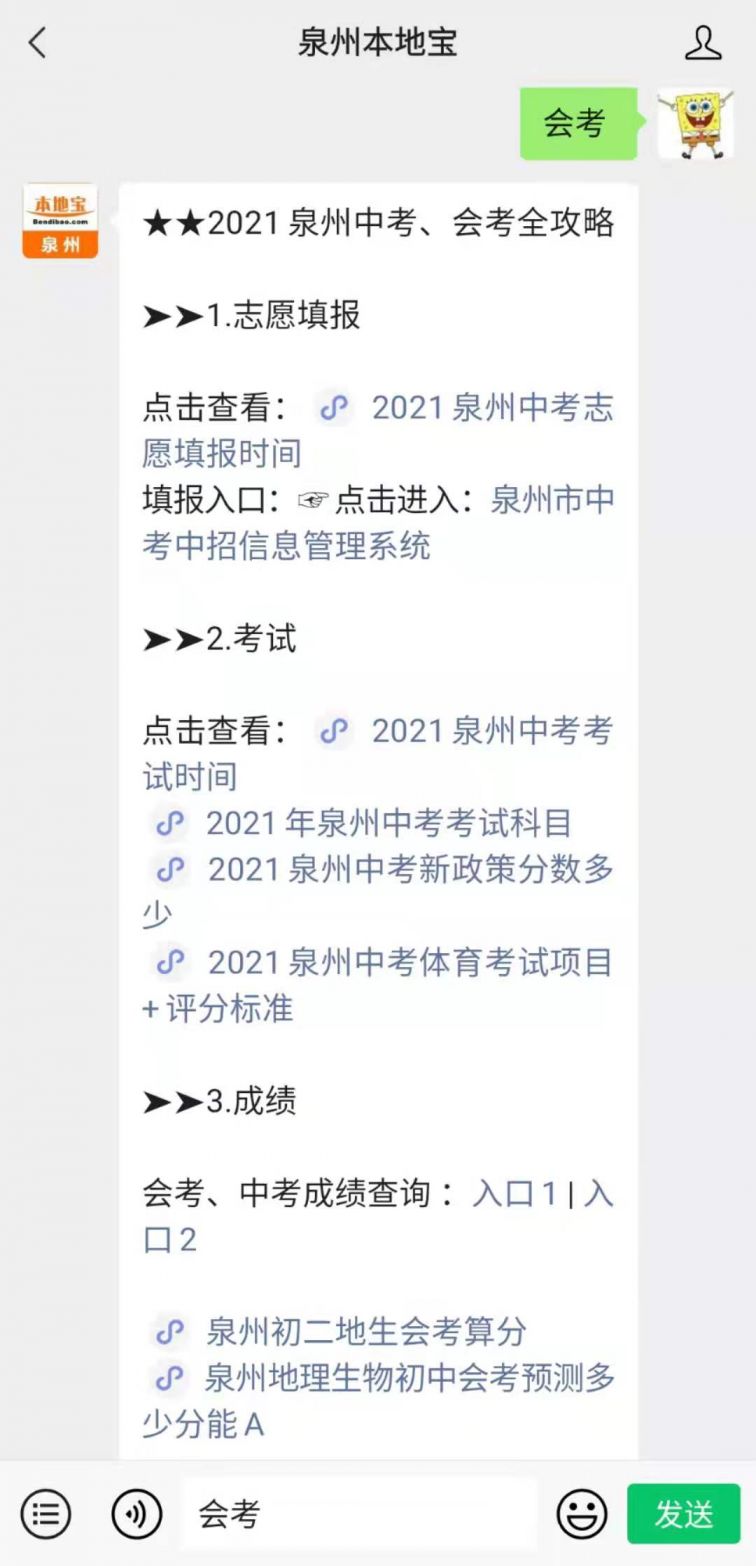Send the message with 发送

coord(684,1513)
